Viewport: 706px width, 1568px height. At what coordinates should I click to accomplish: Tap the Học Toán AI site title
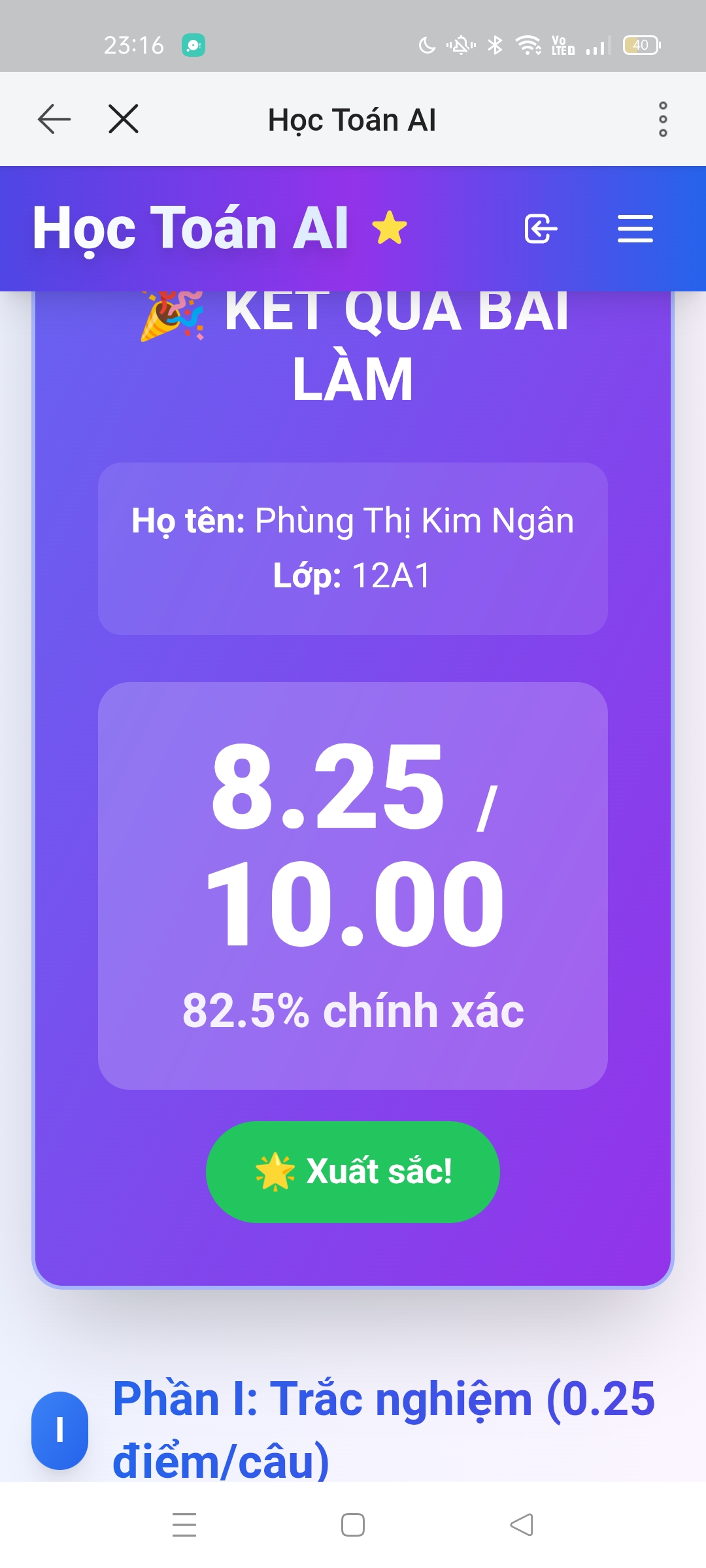(191, 229)
